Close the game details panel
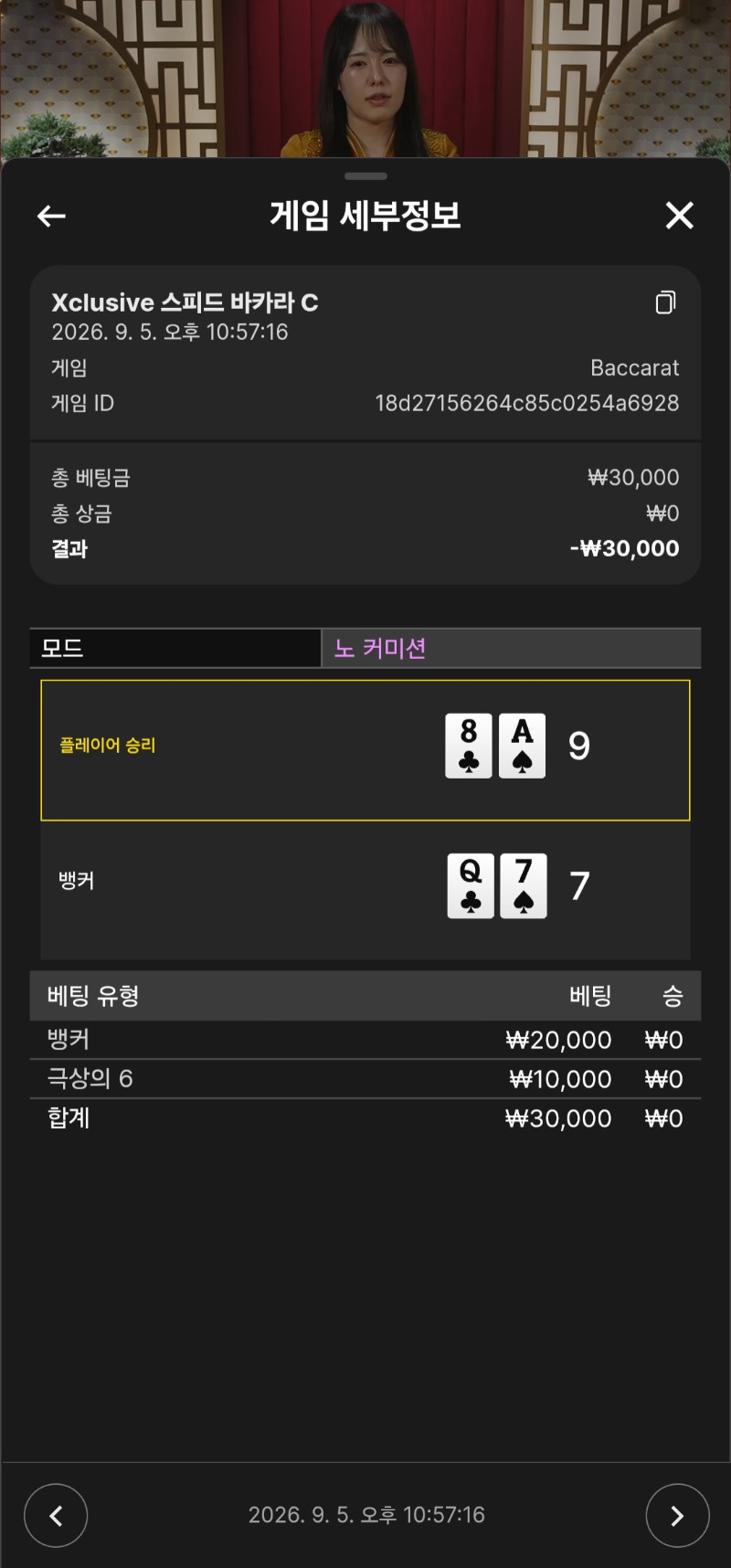Viewport: 731px width, 1568px height. point(680,216)
